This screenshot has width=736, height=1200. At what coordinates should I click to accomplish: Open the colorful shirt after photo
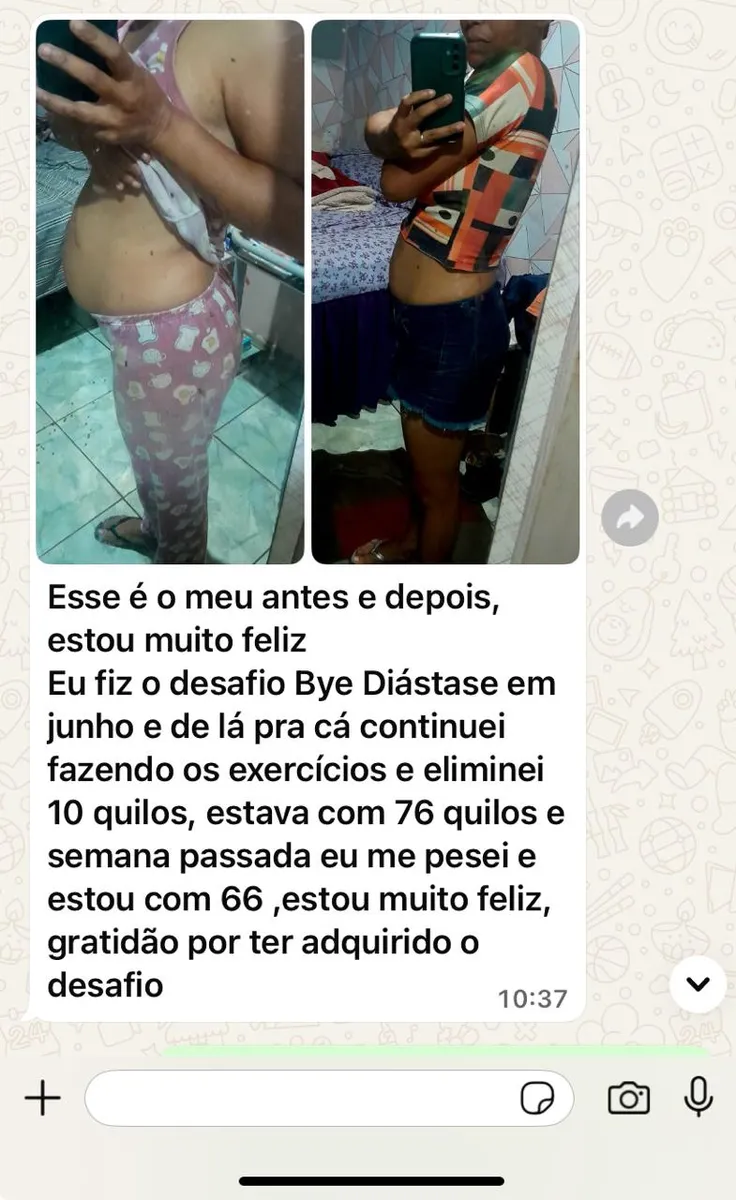[x=445, y=291]
